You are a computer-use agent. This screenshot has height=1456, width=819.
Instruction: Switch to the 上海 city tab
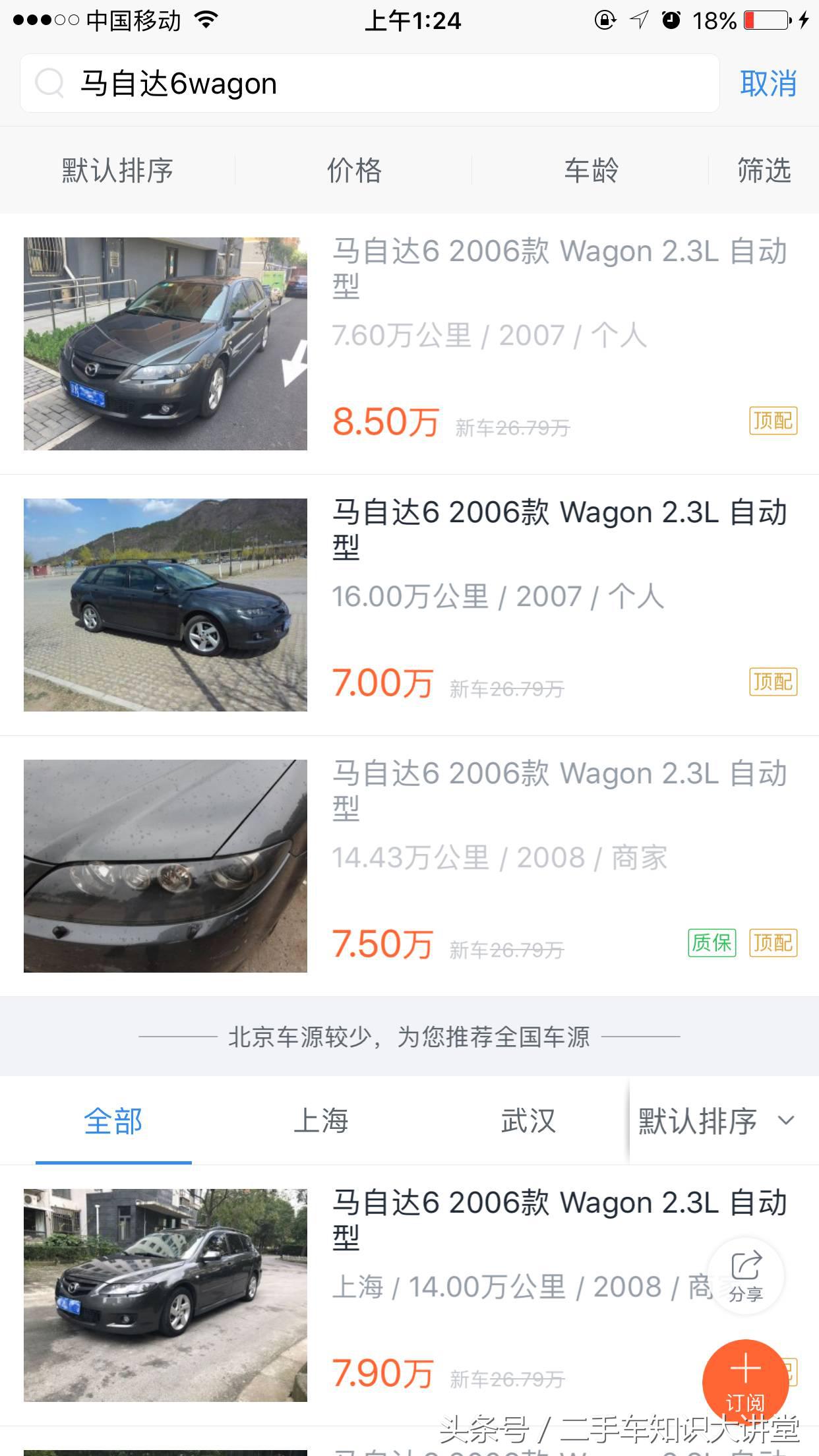[320, 1121]
